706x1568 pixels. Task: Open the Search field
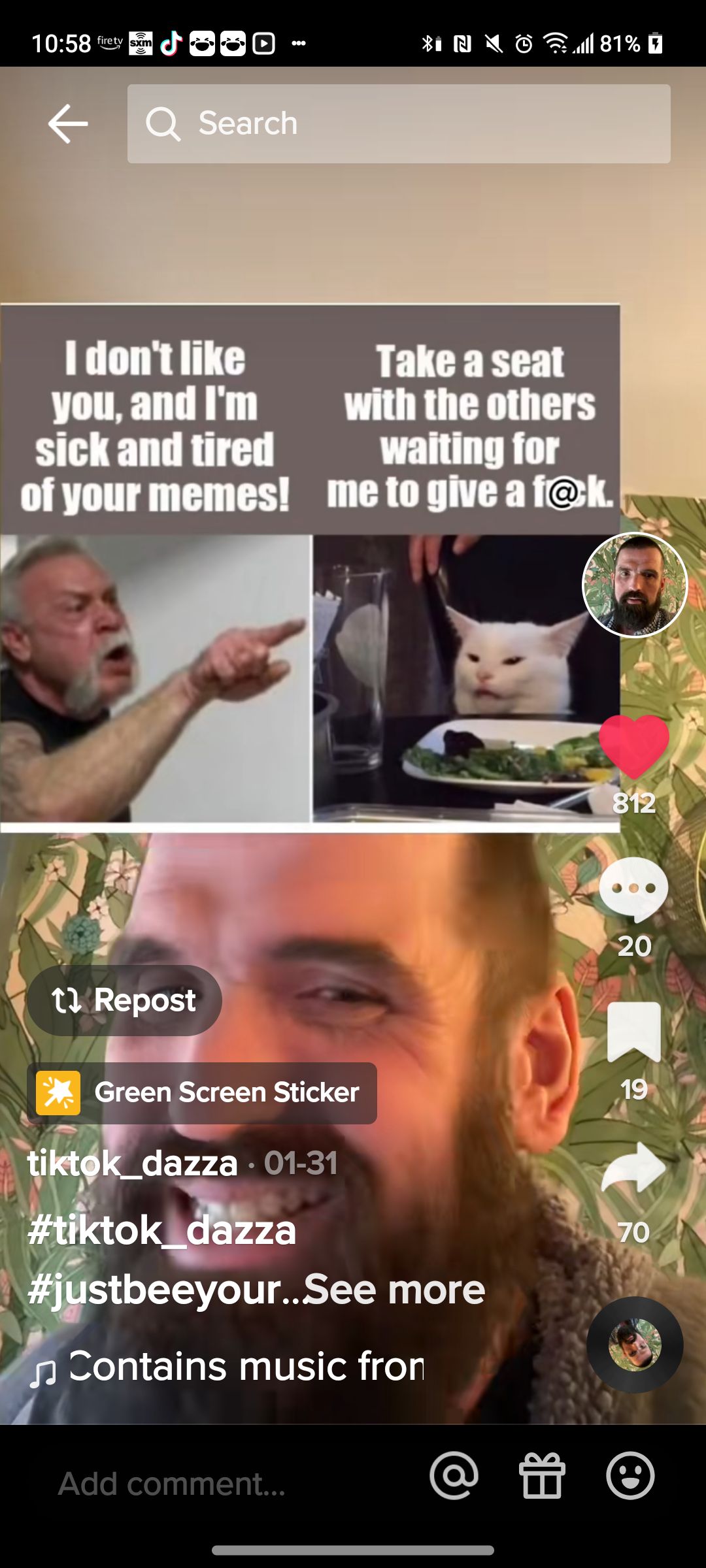point(399,123)
